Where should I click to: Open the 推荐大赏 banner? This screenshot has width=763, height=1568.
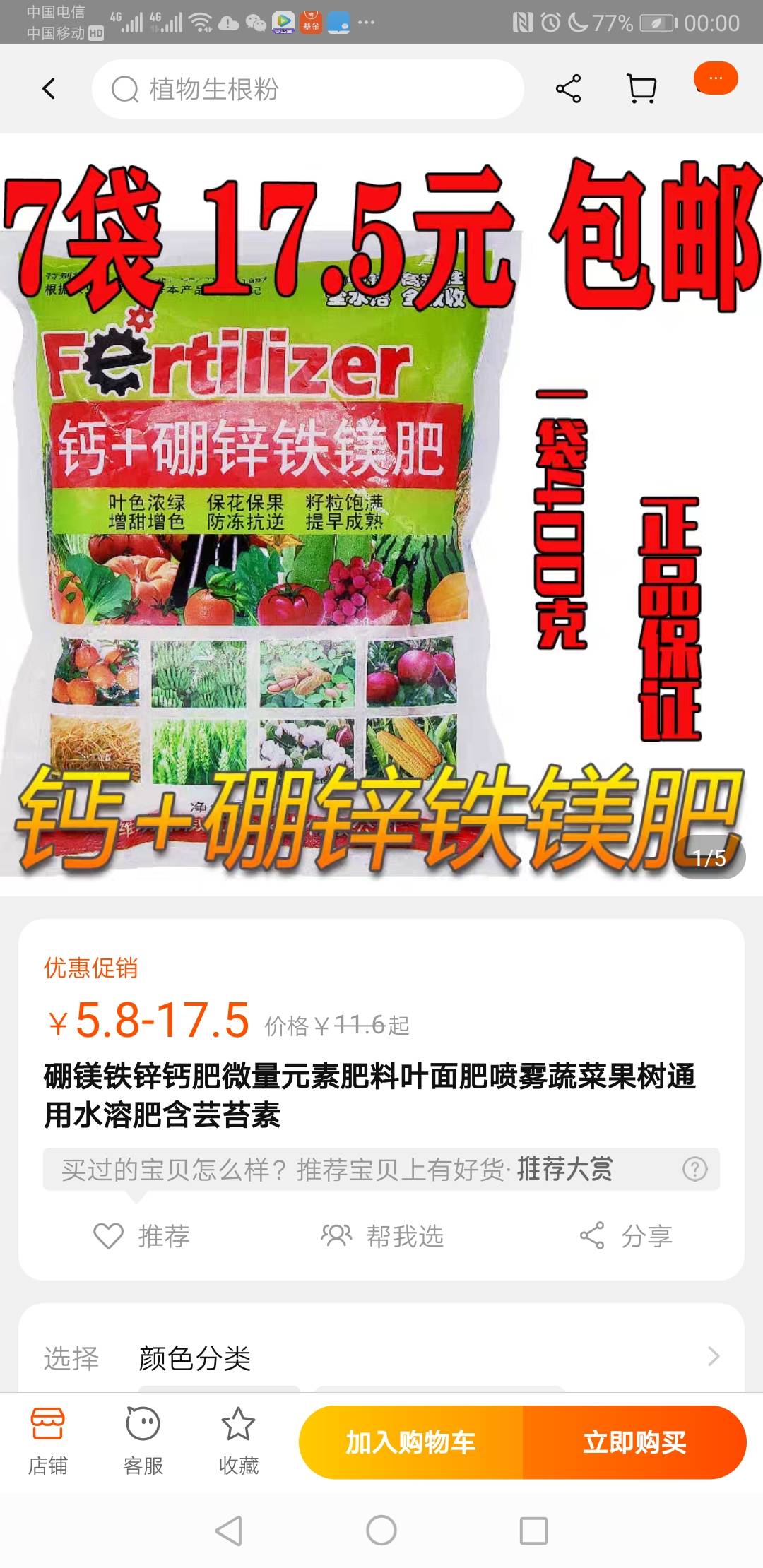coord(381,1169)
